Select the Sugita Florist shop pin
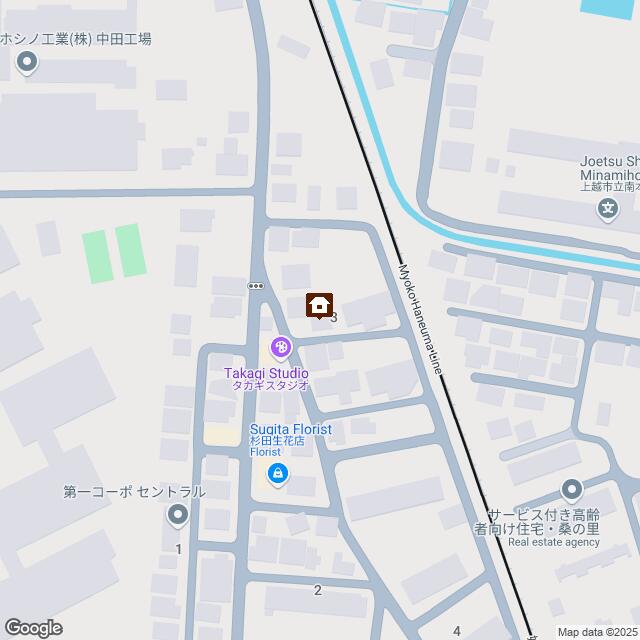Image resolution: width=640 pixels, height=640 pixels. [279, 474]
